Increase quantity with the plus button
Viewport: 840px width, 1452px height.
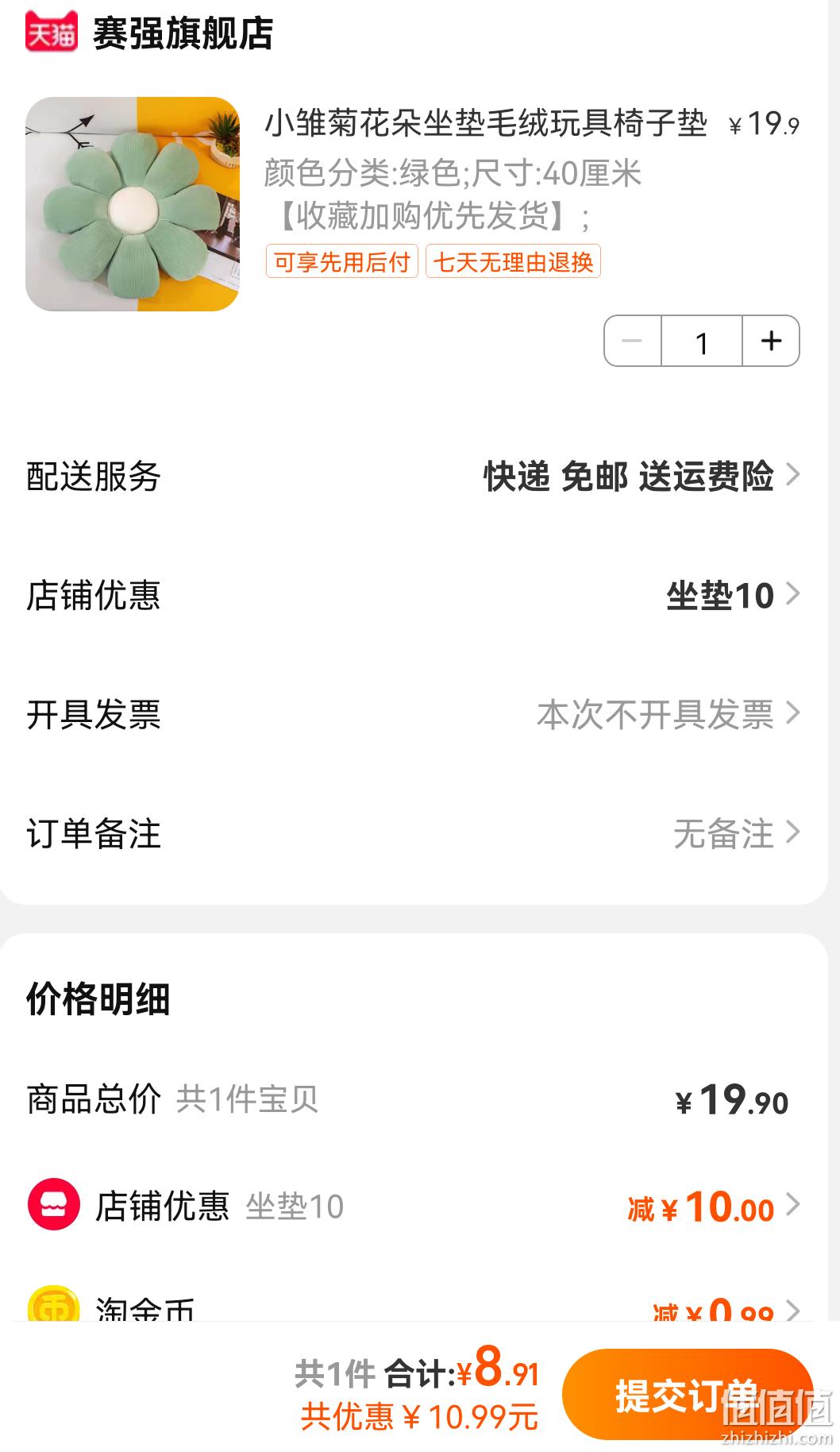point(771,341)
